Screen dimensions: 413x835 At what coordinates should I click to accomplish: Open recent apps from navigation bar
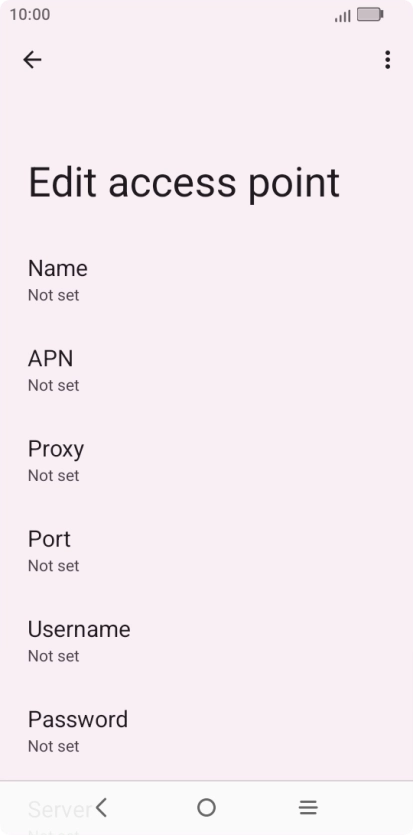click(308, 808)
